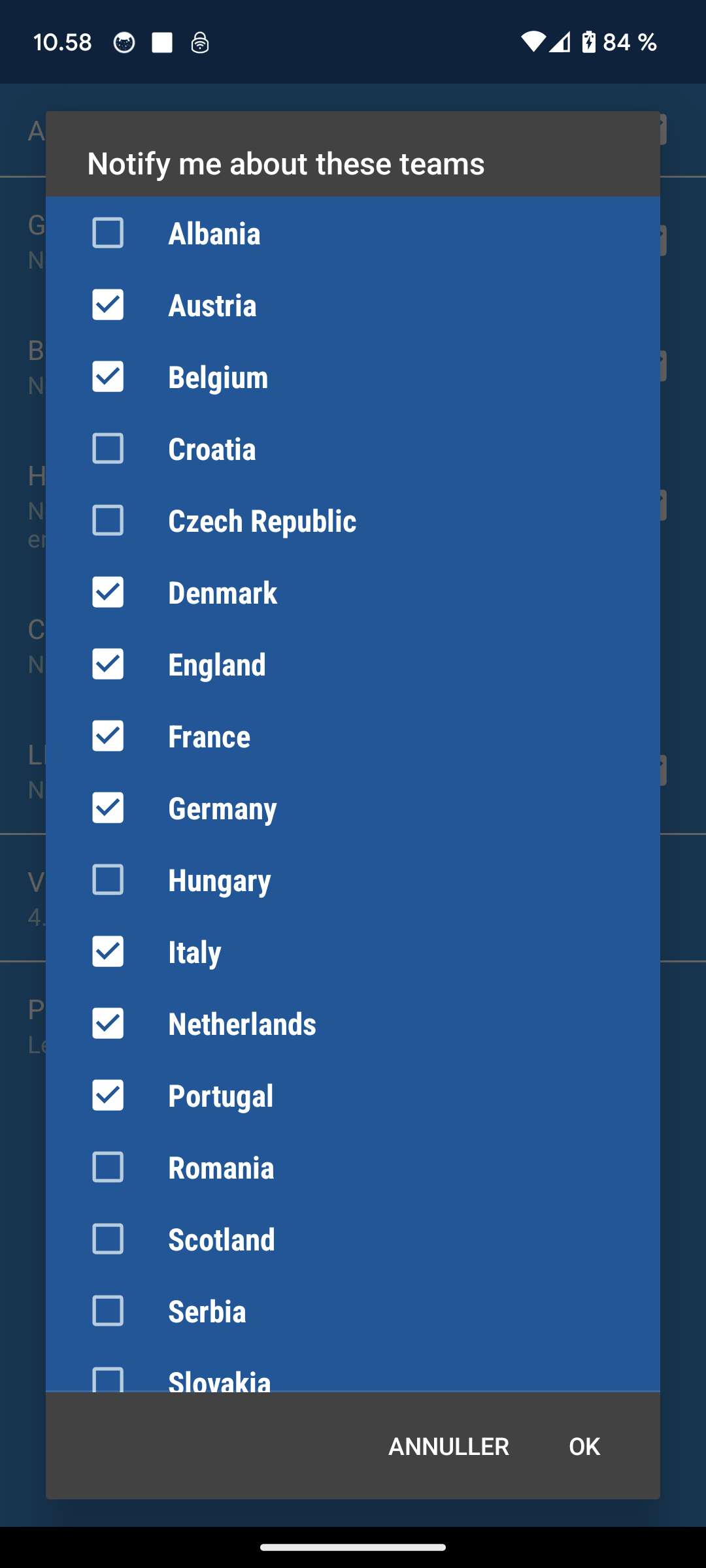
Task: Tap Annuller to cancel the dialog
Action: (x=448, y=1446)
